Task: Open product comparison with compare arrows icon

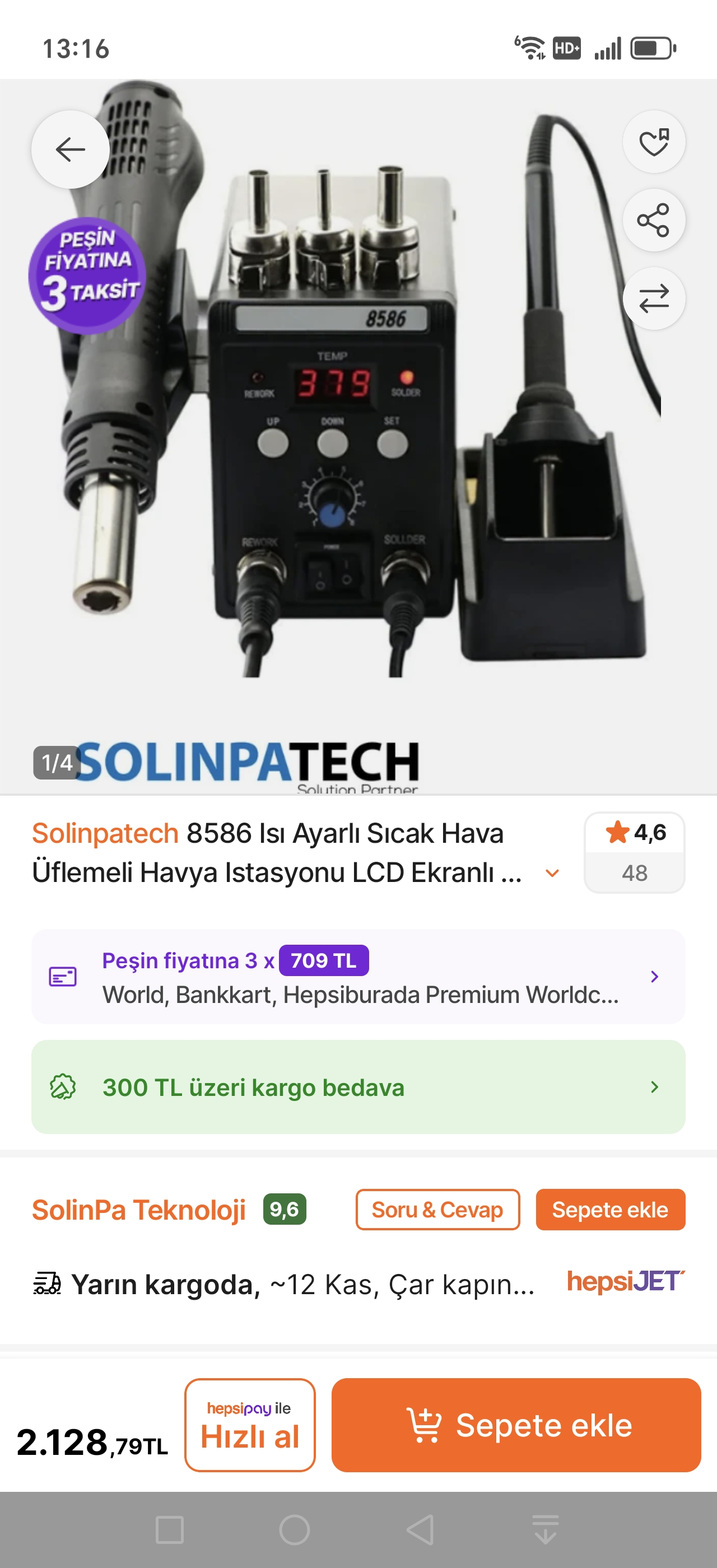Action: [654, 298]
